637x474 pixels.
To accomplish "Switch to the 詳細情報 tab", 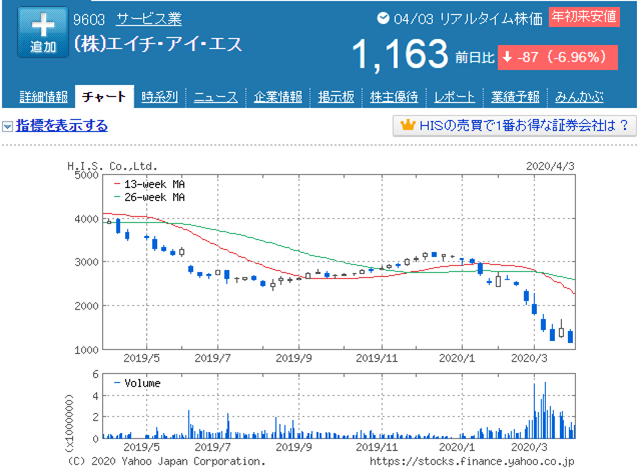I will click(43, 97).
